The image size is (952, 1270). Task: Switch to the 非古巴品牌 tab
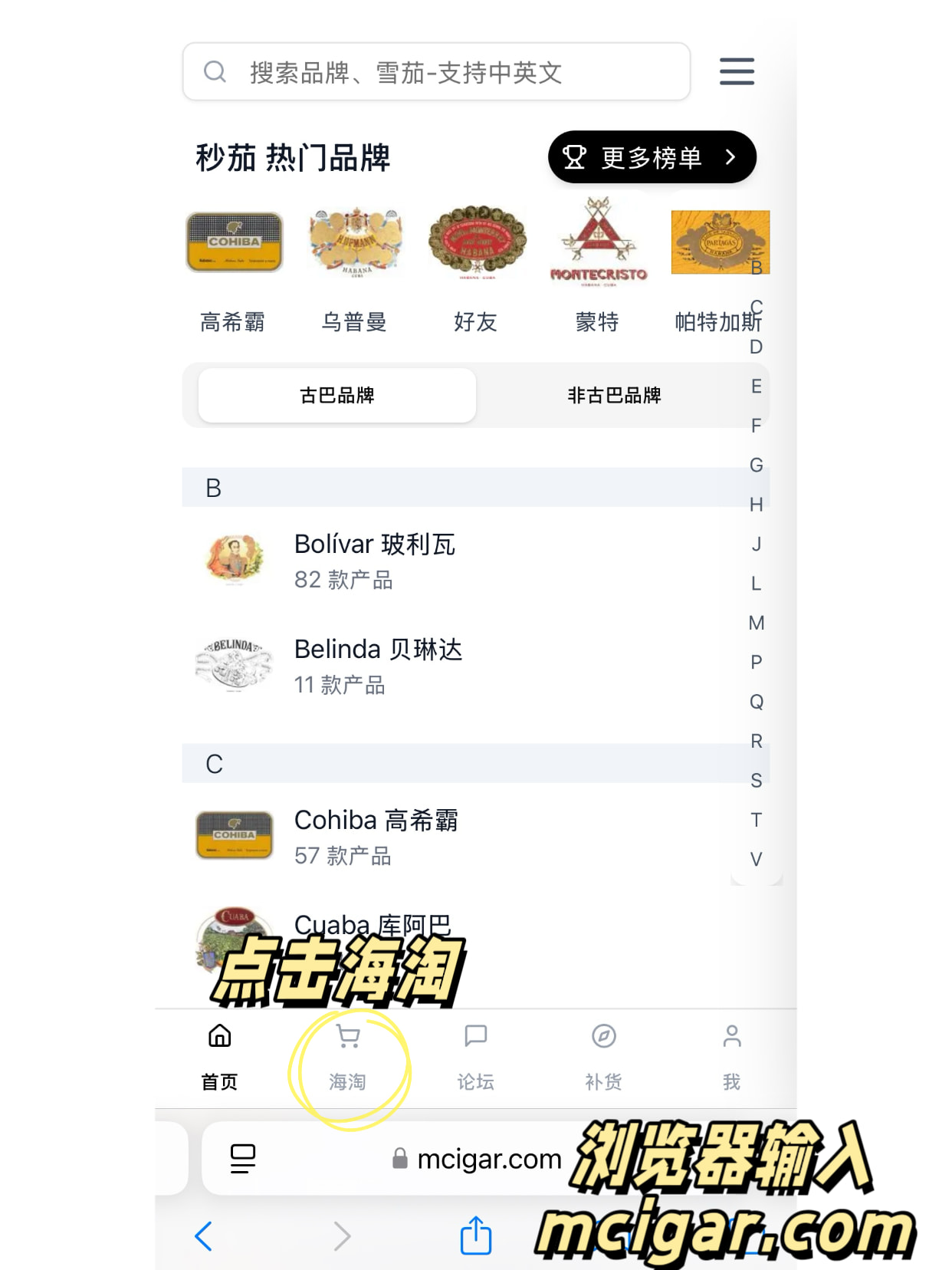coord(614,395)
